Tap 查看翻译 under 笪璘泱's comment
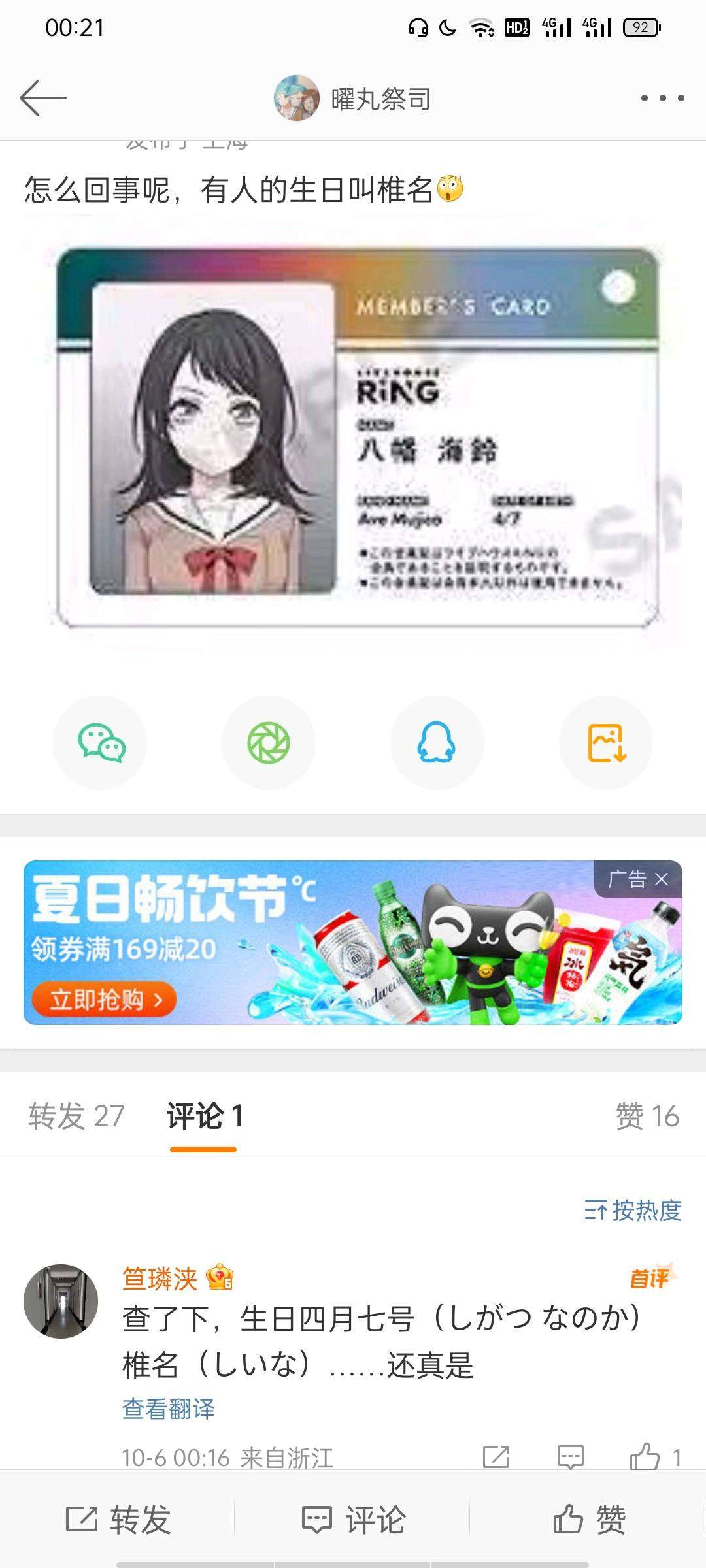 pos(169,1409)
